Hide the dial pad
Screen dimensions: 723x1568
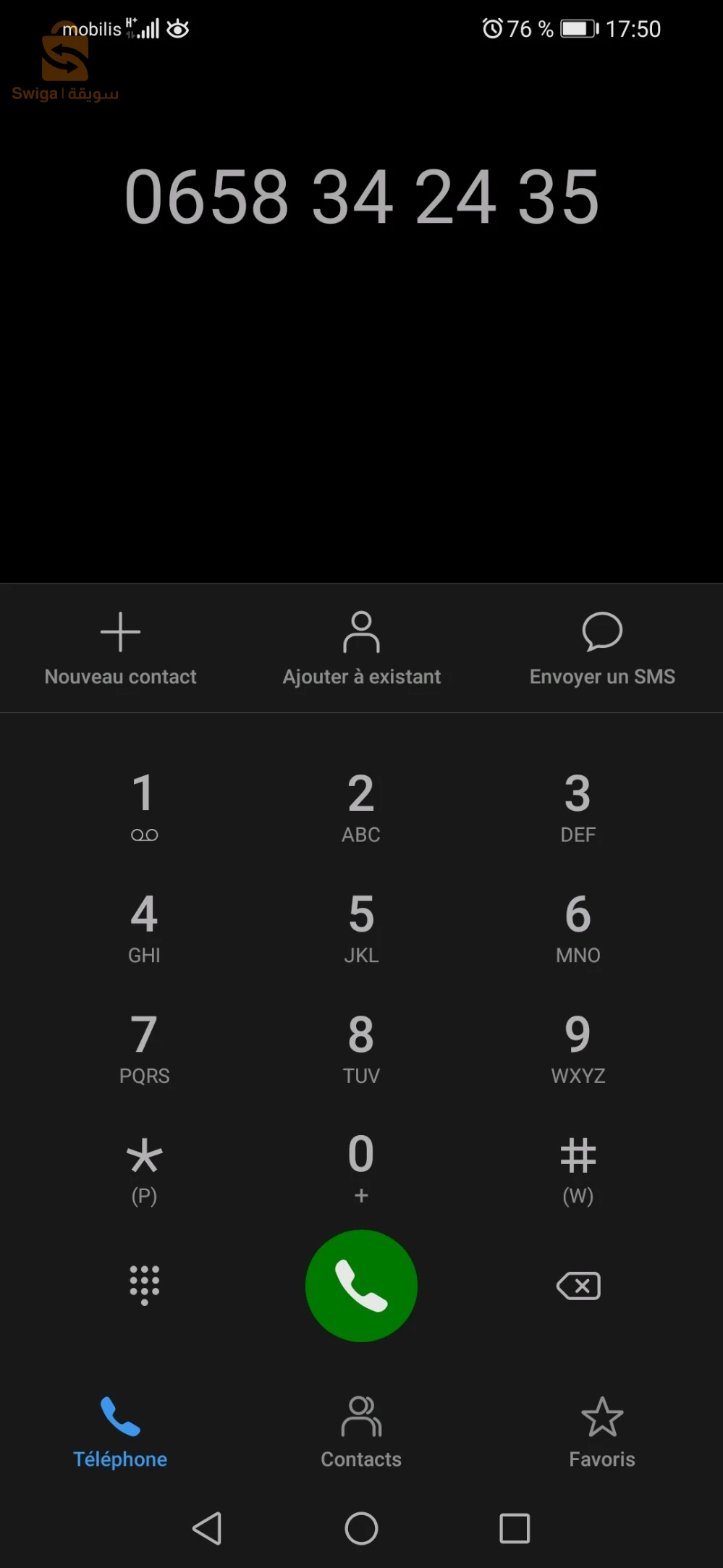coord(144,1286)
